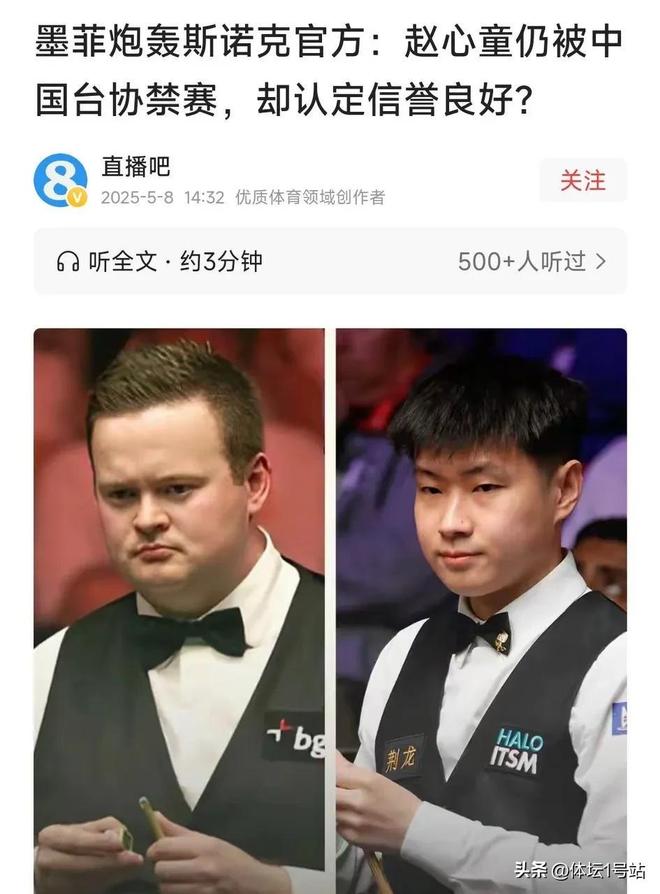Image resolution: width=660 pixels, height=894 pixels.
Task: Follow the author 直播吧
Action: pyautogui.click(x=583, y=181)
